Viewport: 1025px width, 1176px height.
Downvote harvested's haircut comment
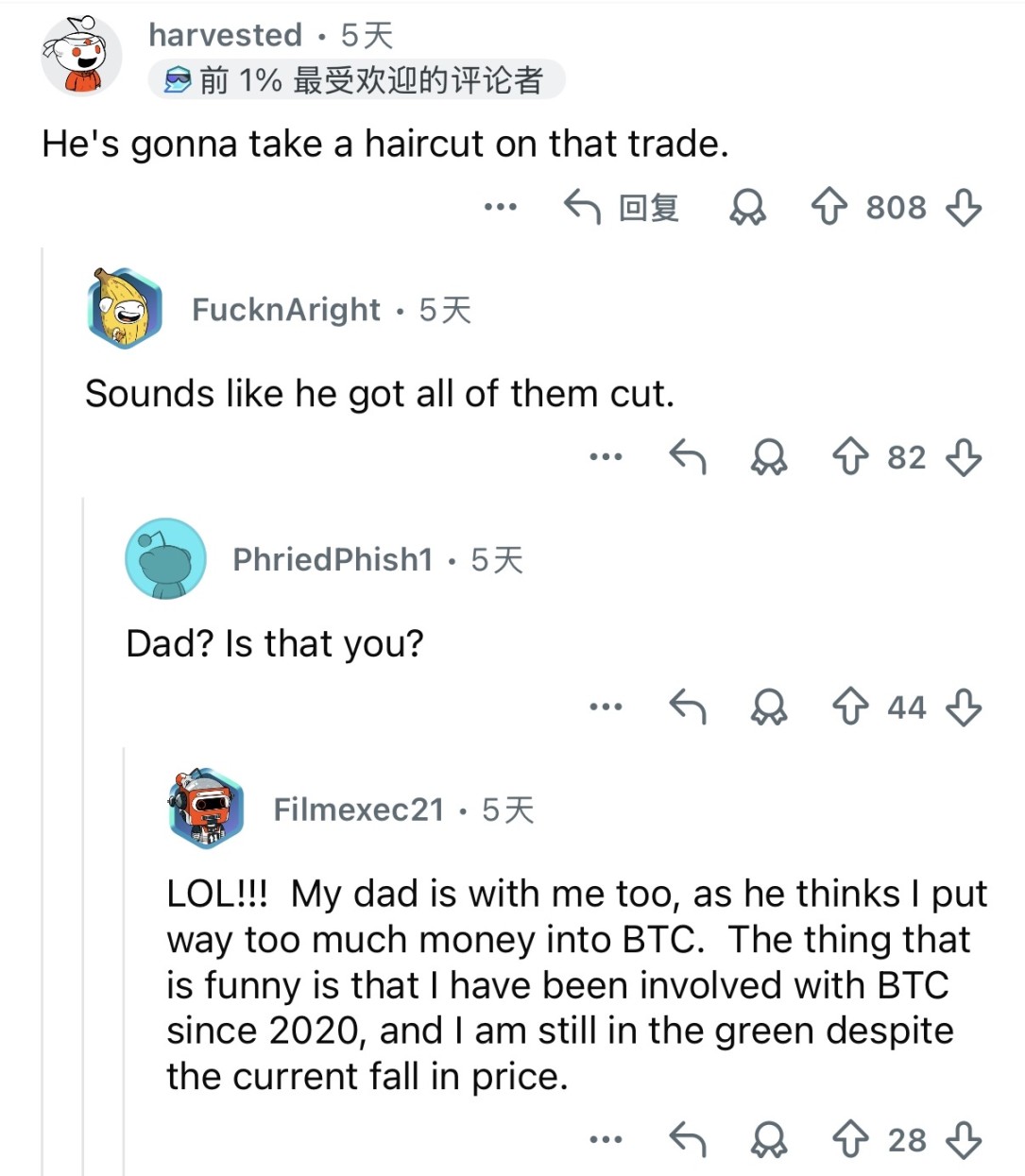963,207
